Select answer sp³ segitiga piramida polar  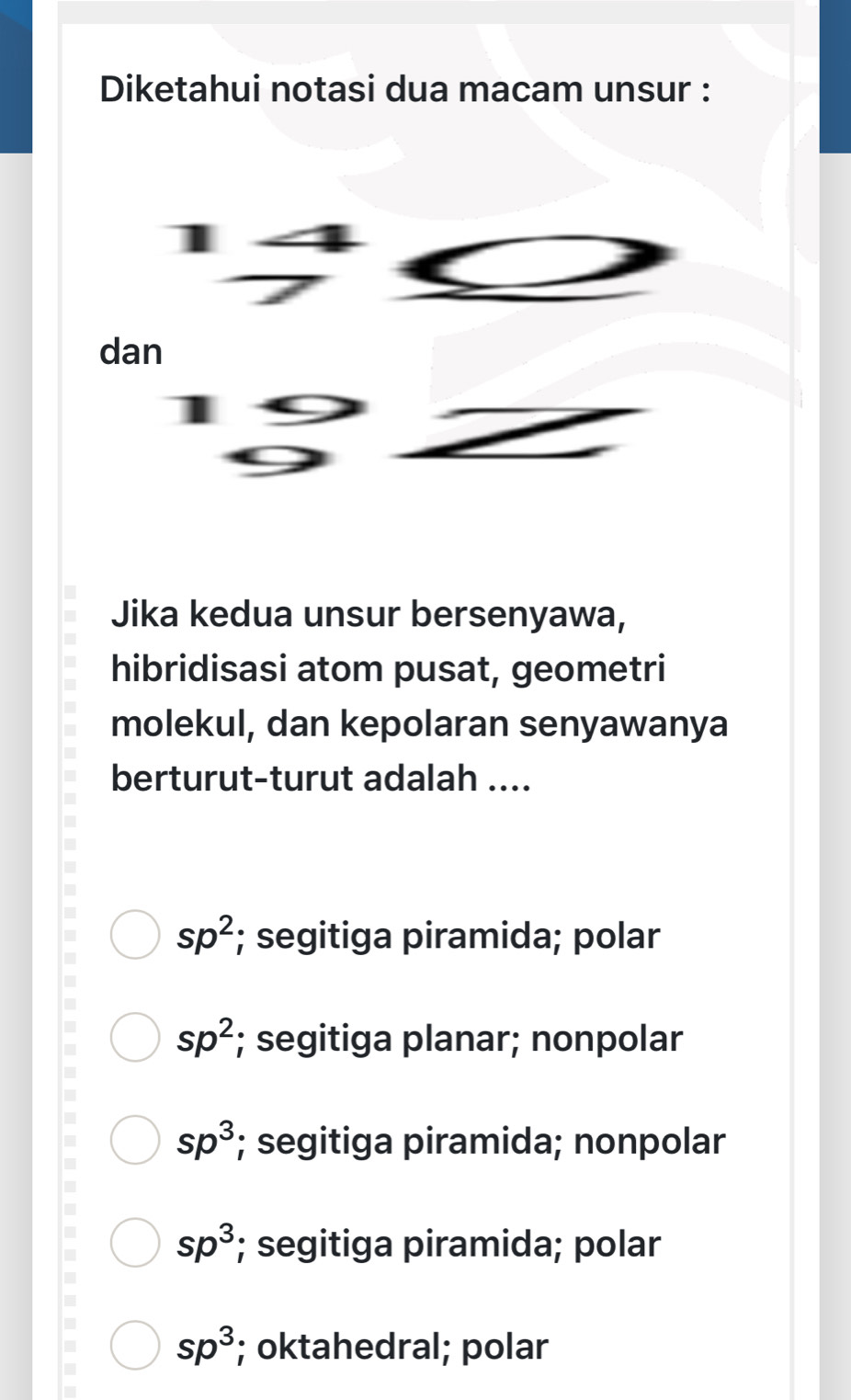(x=134, y=1243)
